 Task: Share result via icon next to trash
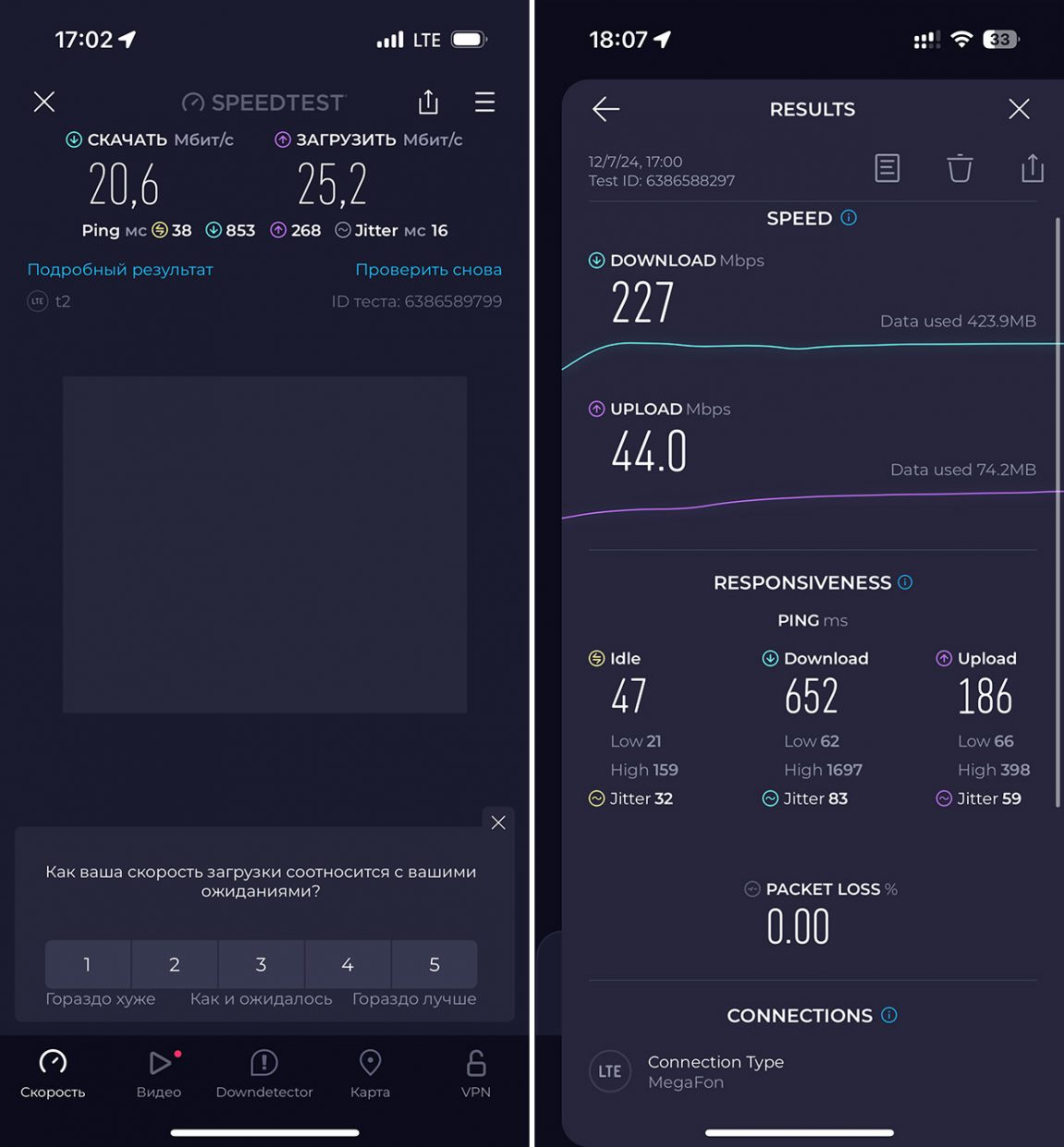(x=1032, y=168)
